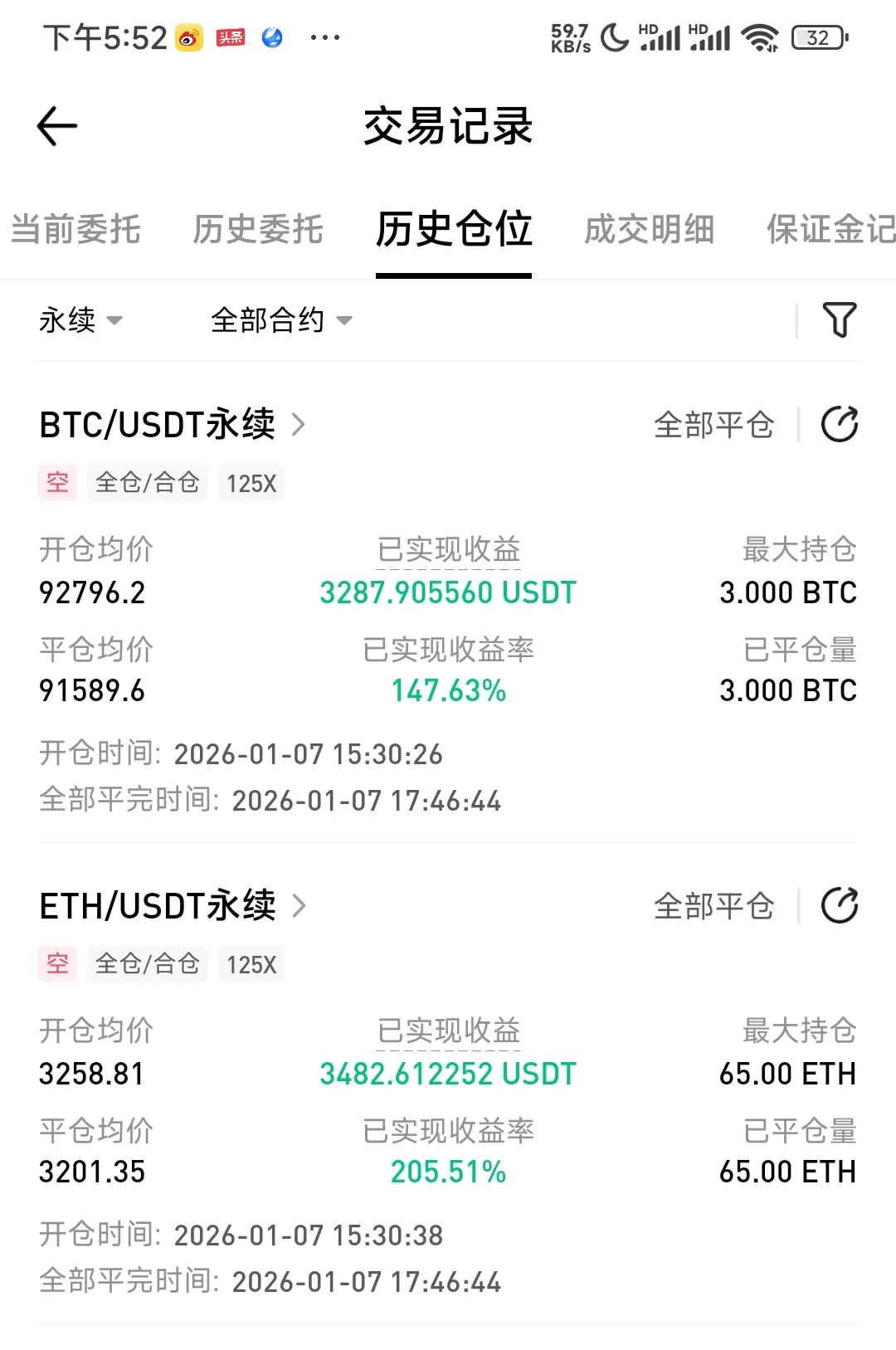Go back using the top-left arrow

(57, 126)
